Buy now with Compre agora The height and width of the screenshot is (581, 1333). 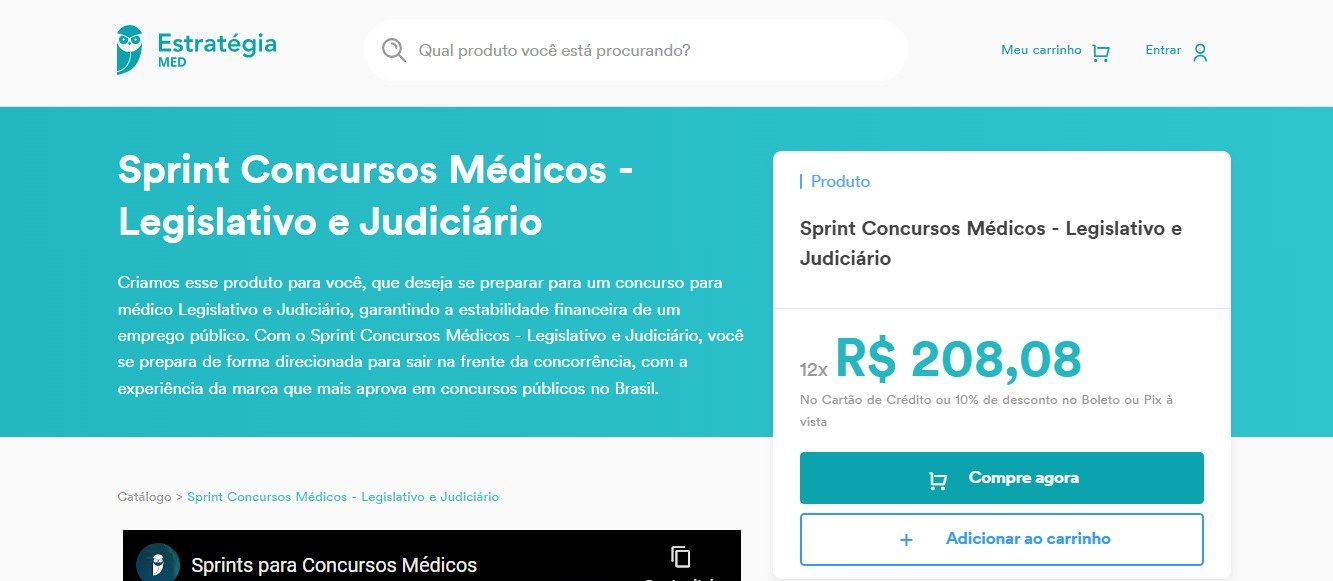[x=1001, y=478]
